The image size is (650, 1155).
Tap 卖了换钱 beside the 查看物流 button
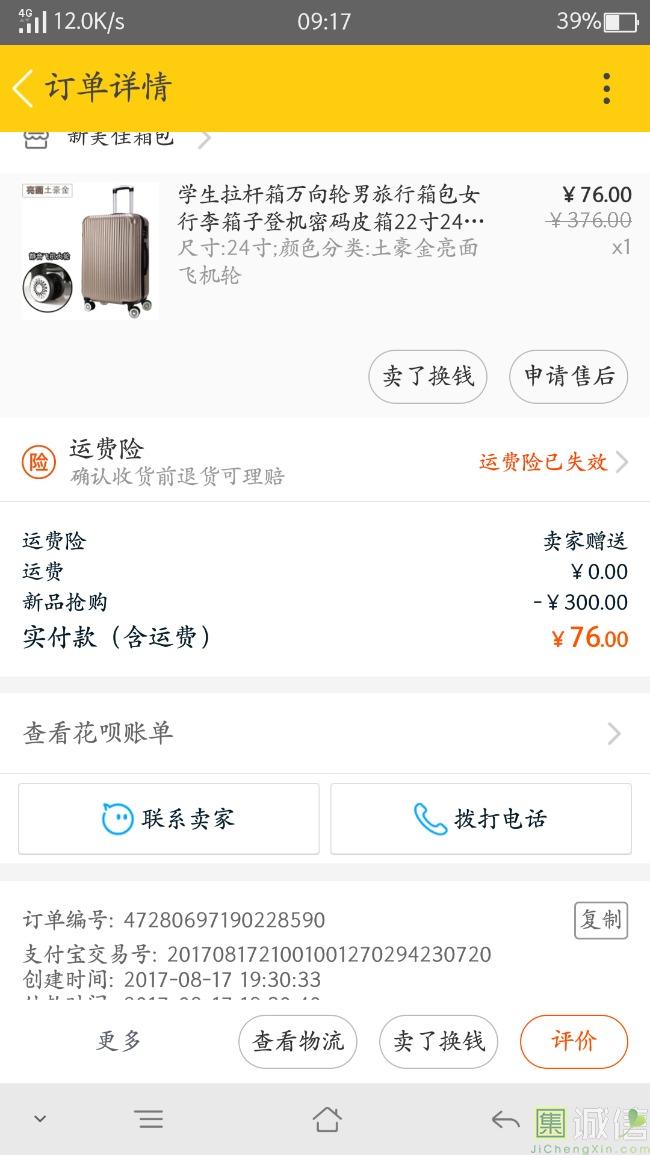[x=439, y=1041]
